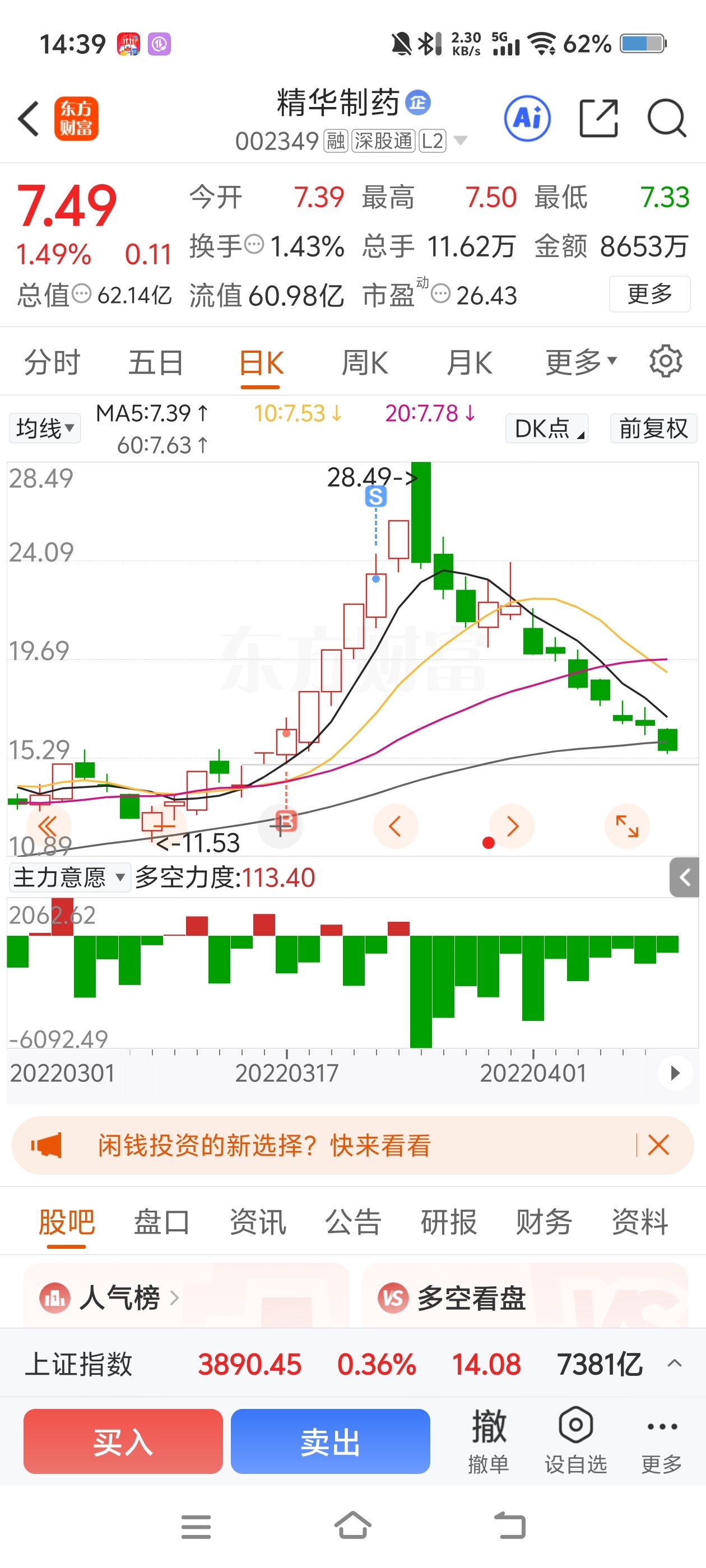Add stock via 设自选
This screenshot has width=706, height=1568.
tap(575, 1441)
